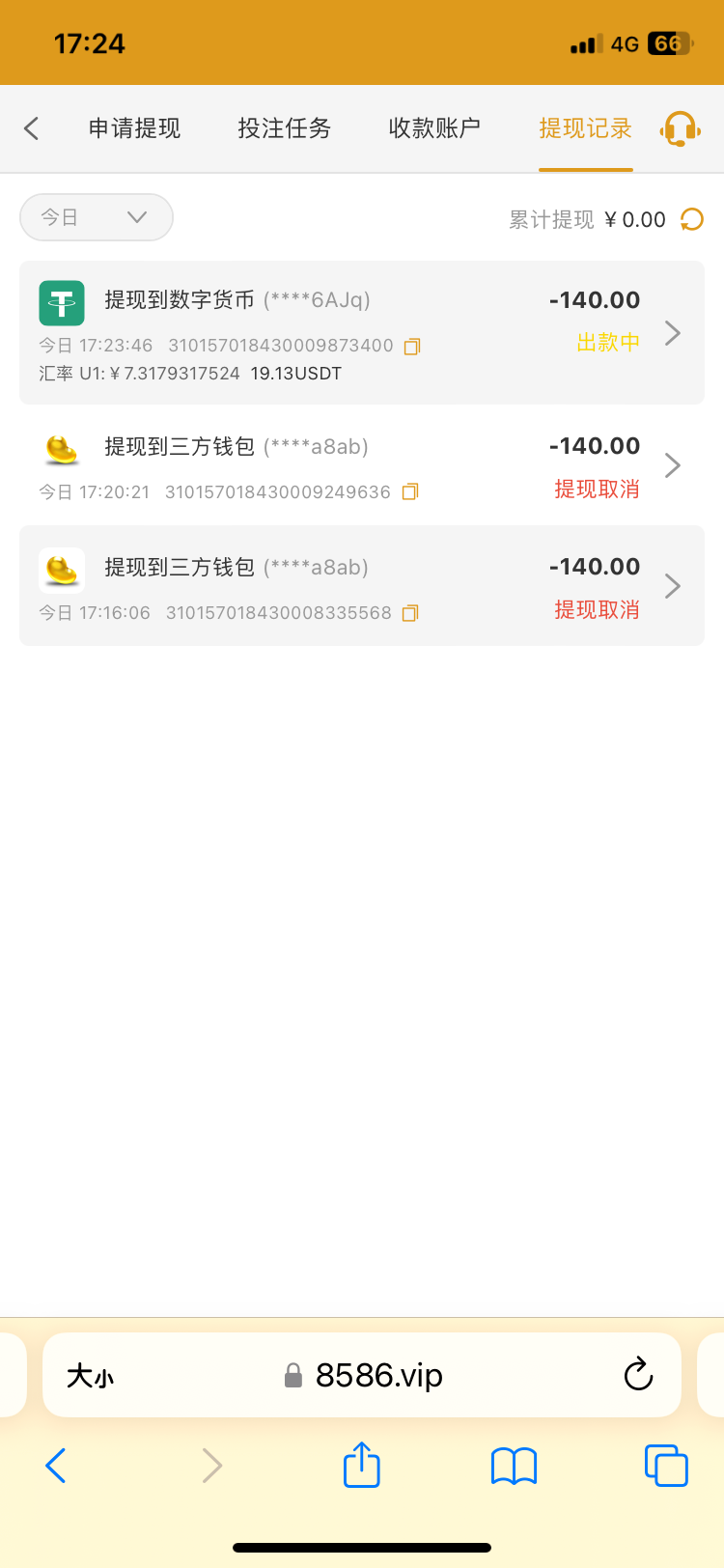Open the 提现到数字货币 withdrawal record
This screenshot has height=1568, width=724.
(x=362, y=332)
